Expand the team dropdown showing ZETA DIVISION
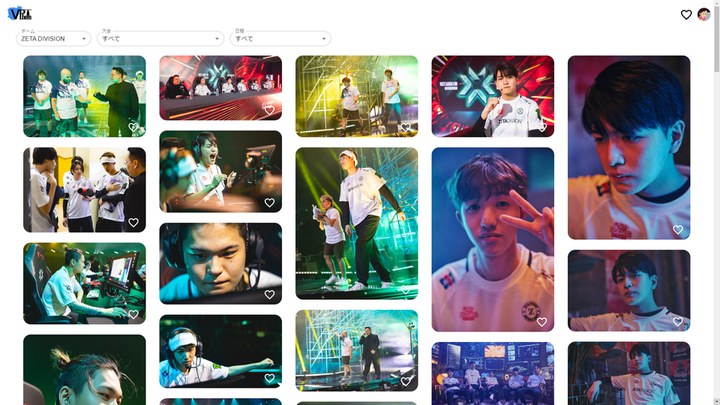720x405 pixels. pos(53,38)
